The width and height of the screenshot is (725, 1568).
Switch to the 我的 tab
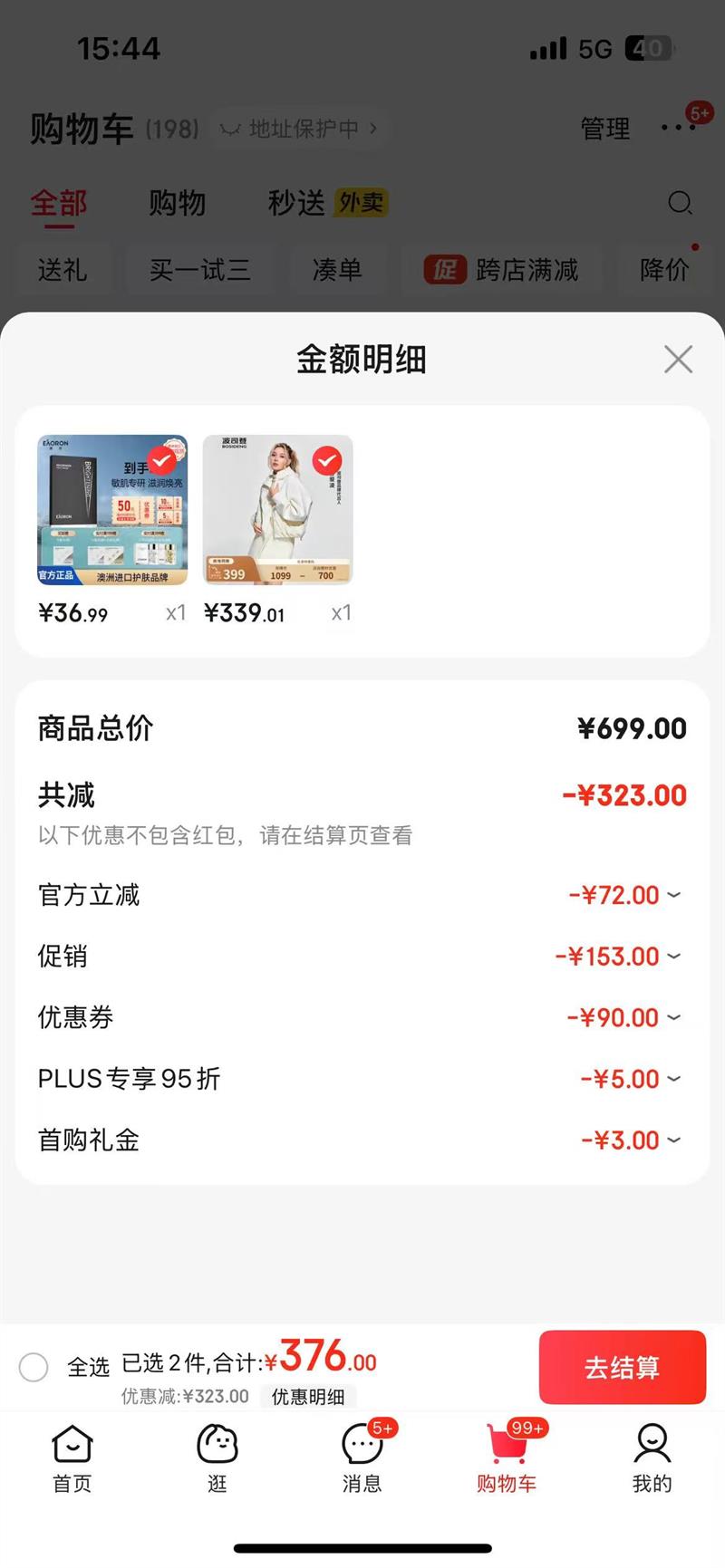click(x=652, y=1458)
